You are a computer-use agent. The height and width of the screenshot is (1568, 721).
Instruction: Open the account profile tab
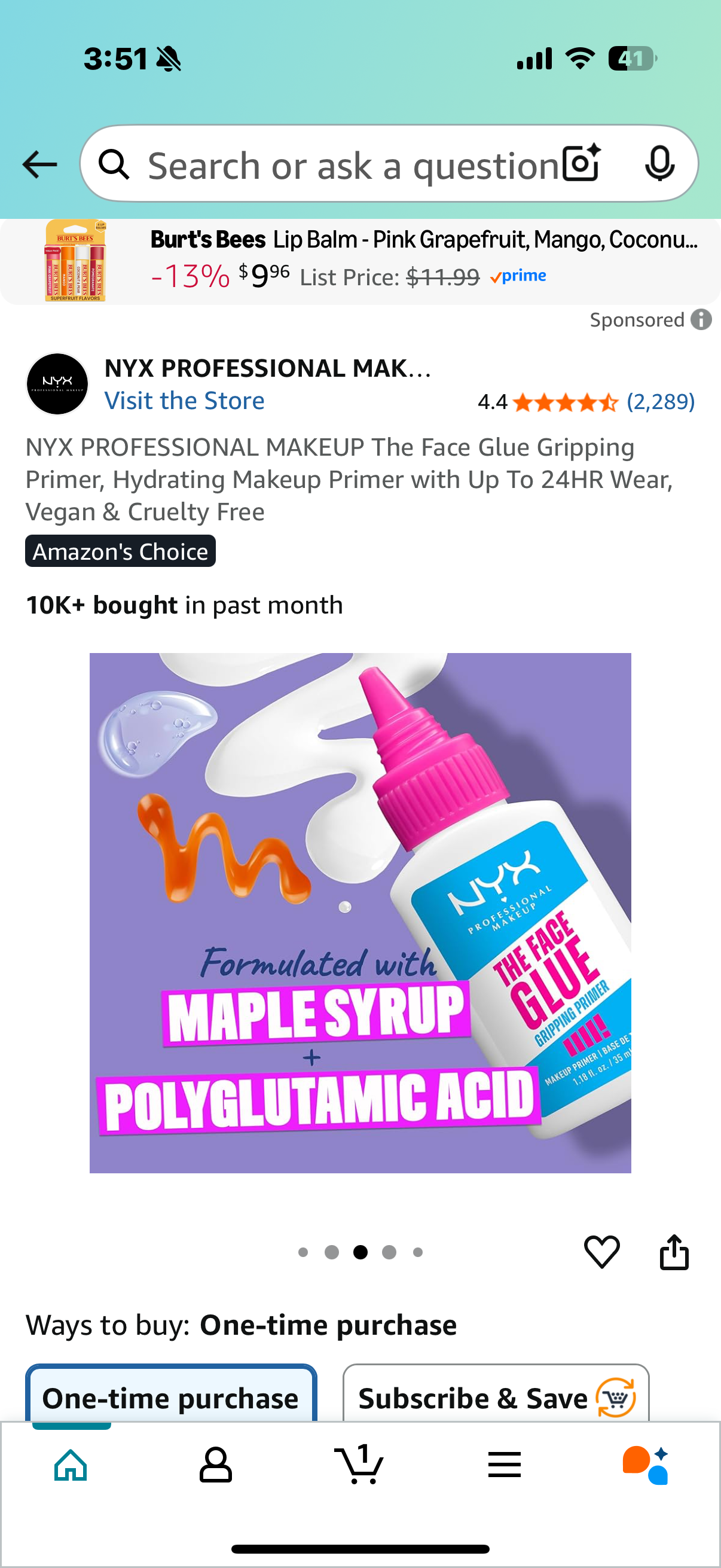(215, 1465)
